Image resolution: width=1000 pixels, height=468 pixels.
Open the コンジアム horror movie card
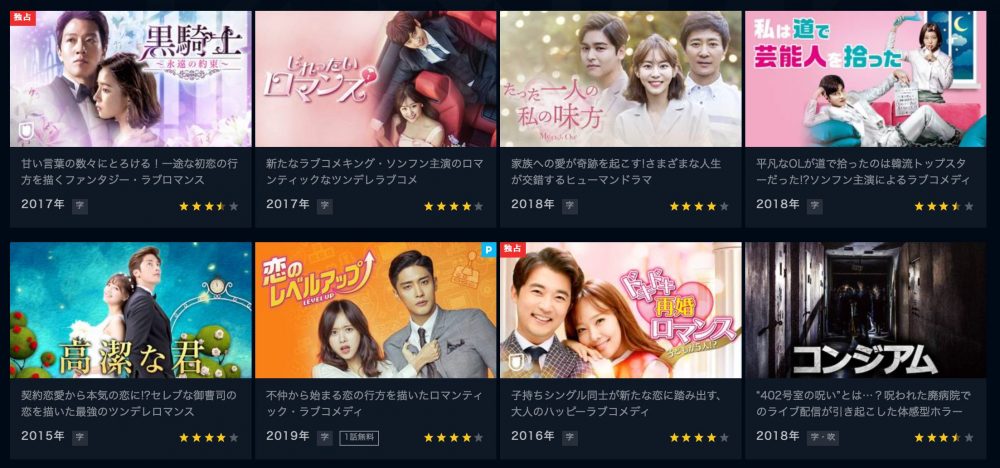coord(865,310)
